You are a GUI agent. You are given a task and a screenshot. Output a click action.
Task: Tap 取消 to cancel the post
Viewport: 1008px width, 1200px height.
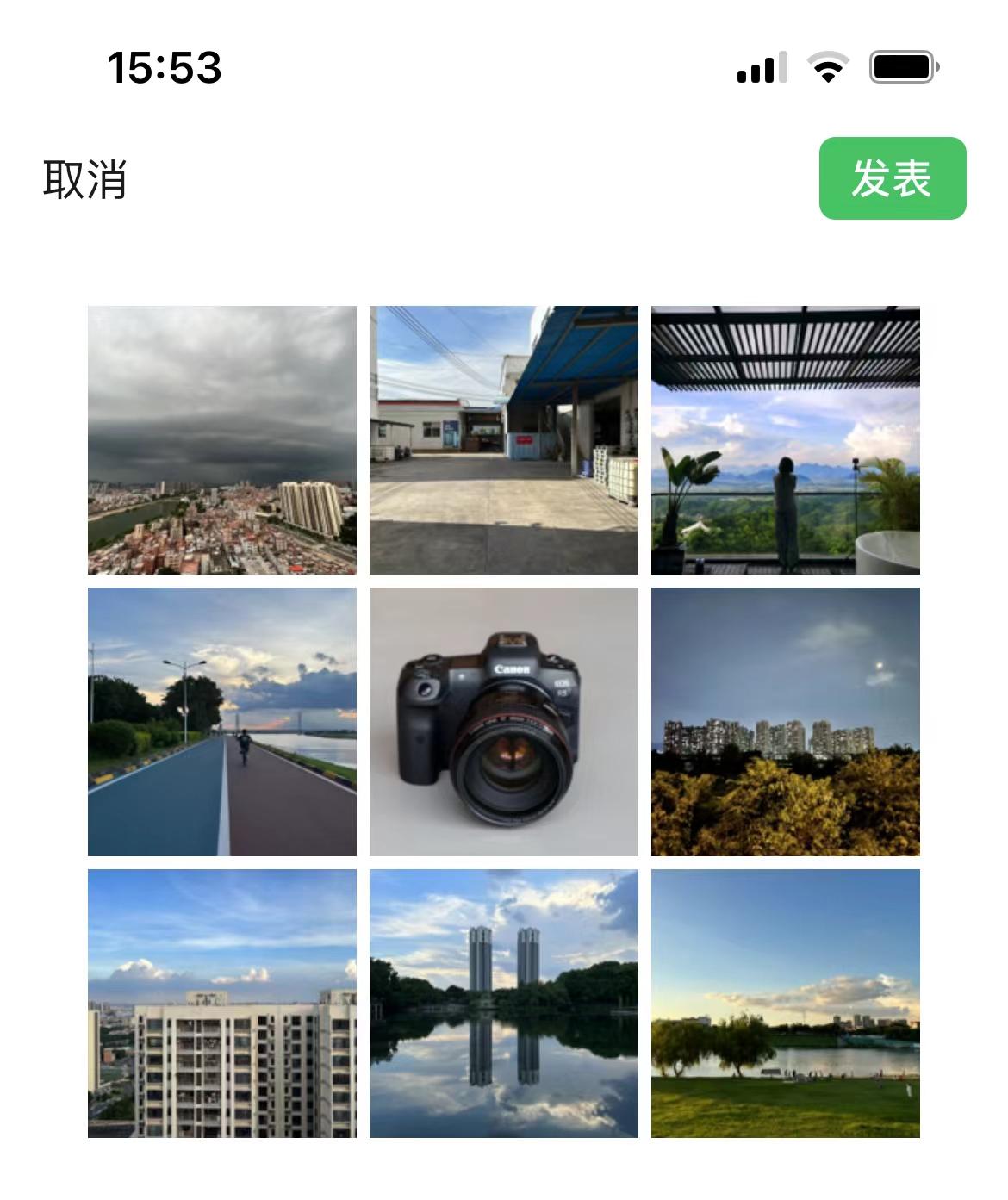coord(85,179)
